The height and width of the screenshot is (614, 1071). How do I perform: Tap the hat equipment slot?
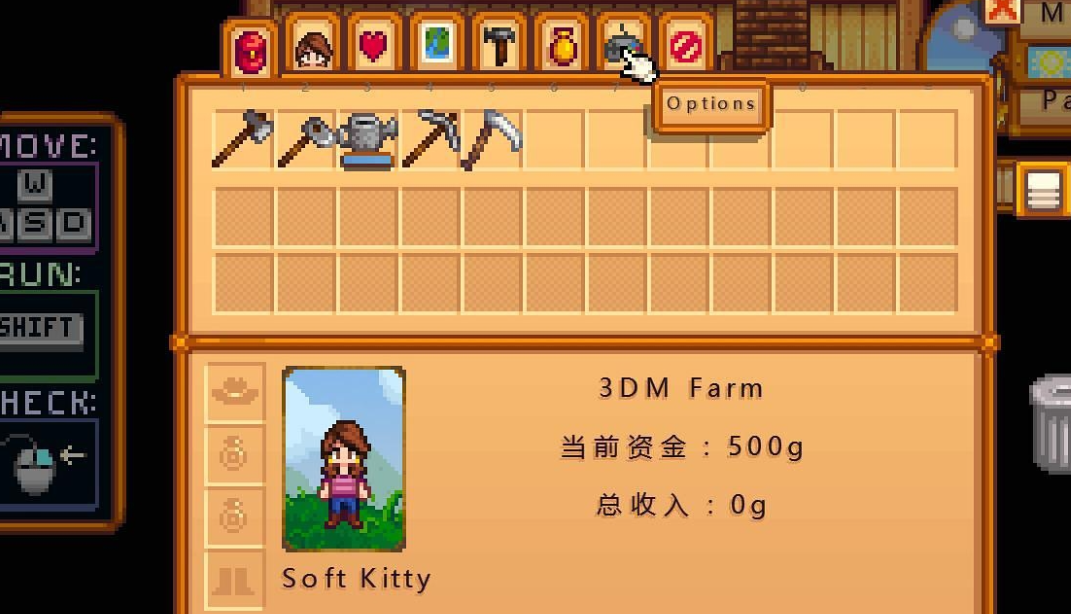pos(235,392)
